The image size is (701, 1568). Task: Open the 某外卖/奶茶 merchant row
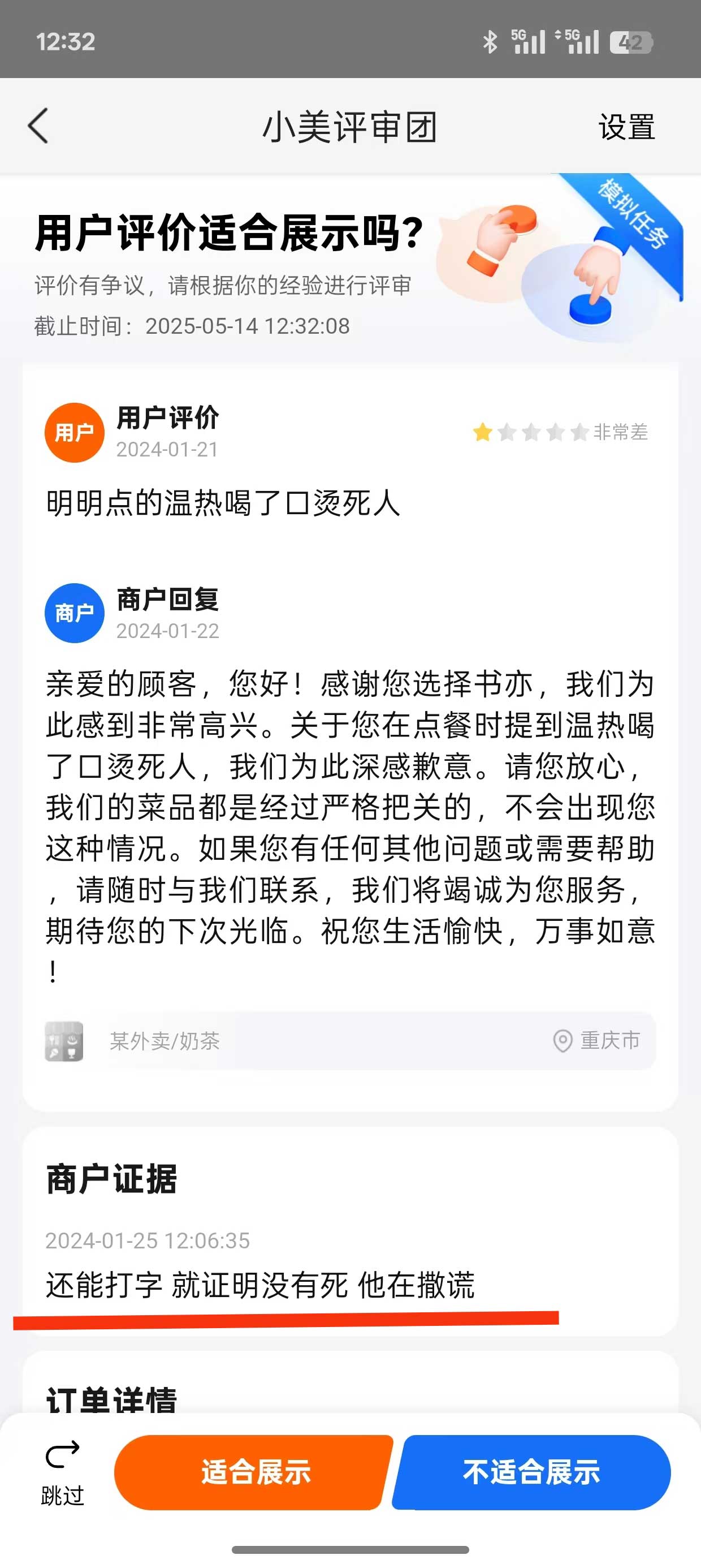(x=350, y=1041)
